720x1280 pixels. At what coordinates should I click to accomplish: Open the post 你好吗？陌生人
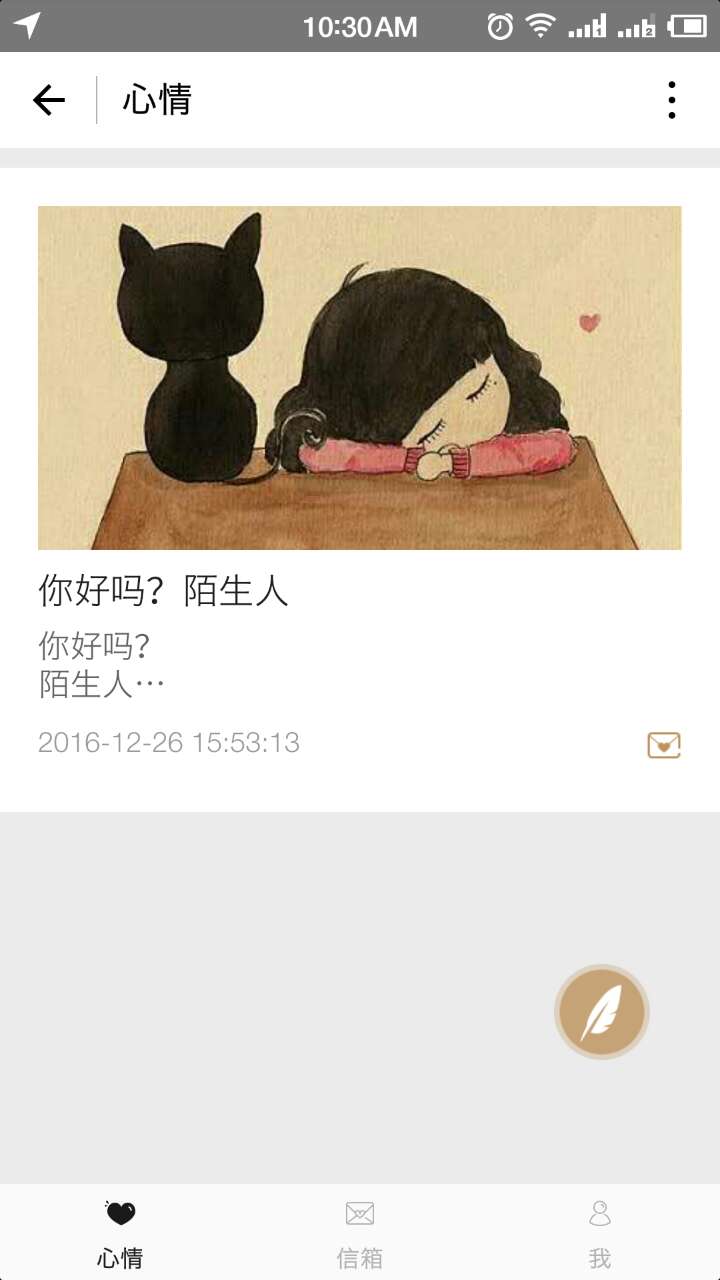point(163,592)
